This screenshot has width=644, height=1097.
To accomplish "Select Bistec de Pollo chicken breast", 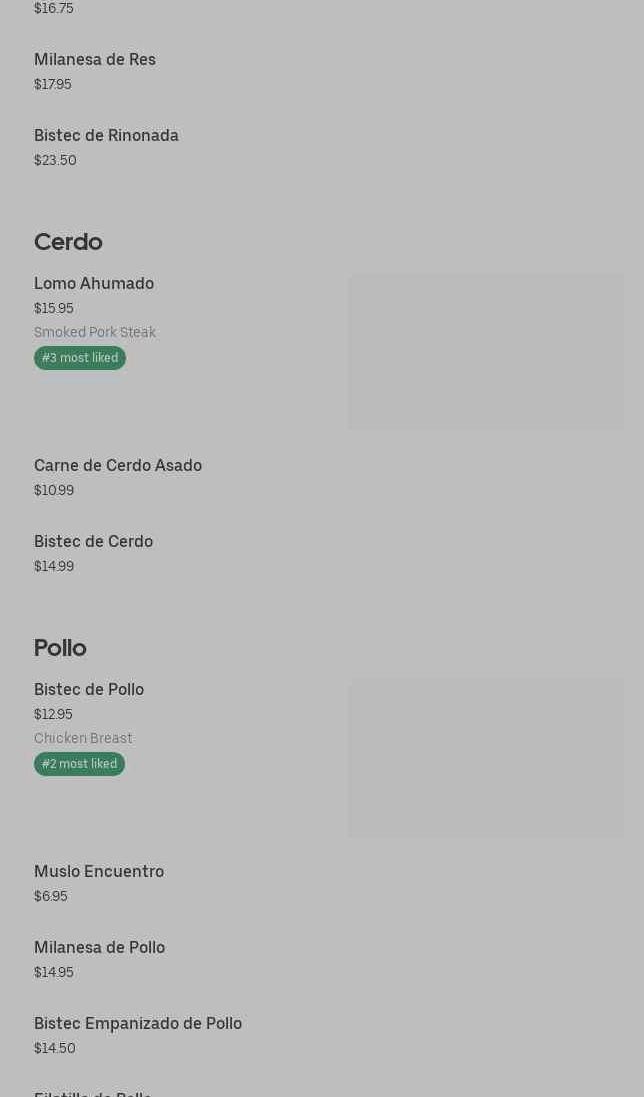I will [x=89, y=690].
